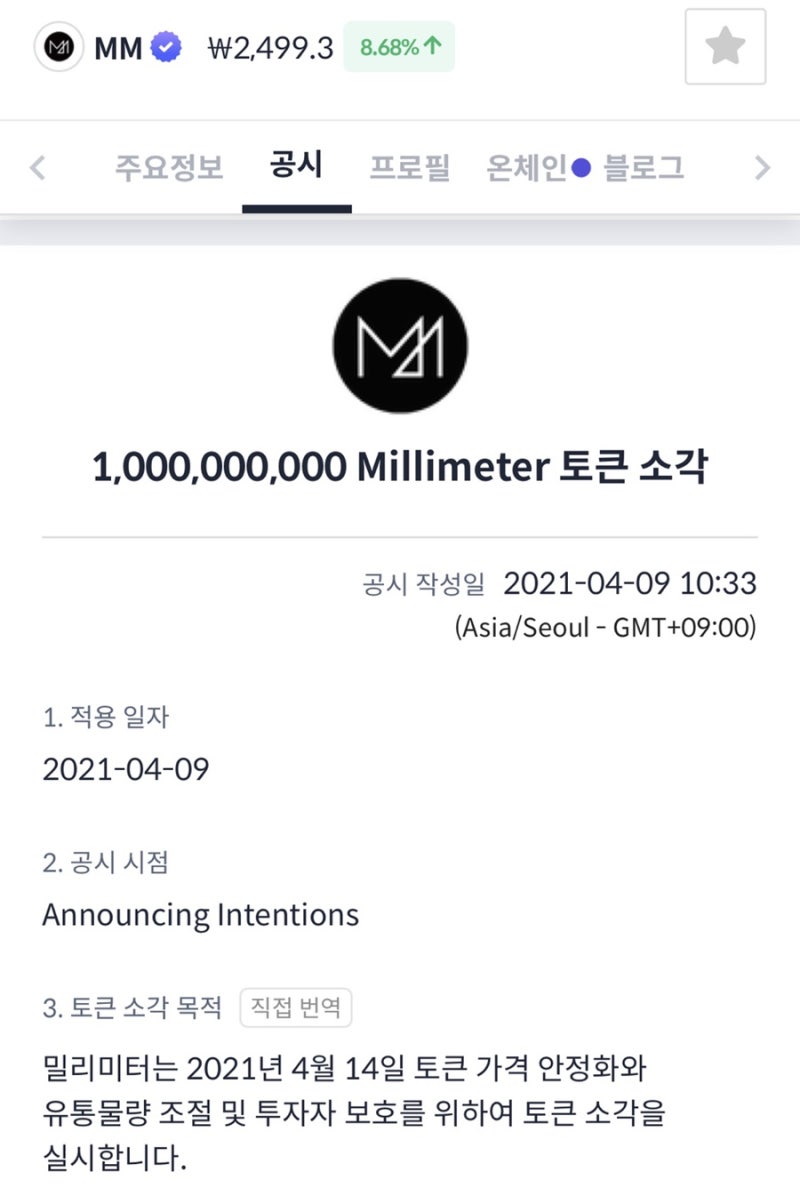Click the left chevron on the tab bar
Viewport: 800px width, 1204px height.
click(x=38, y=168)
